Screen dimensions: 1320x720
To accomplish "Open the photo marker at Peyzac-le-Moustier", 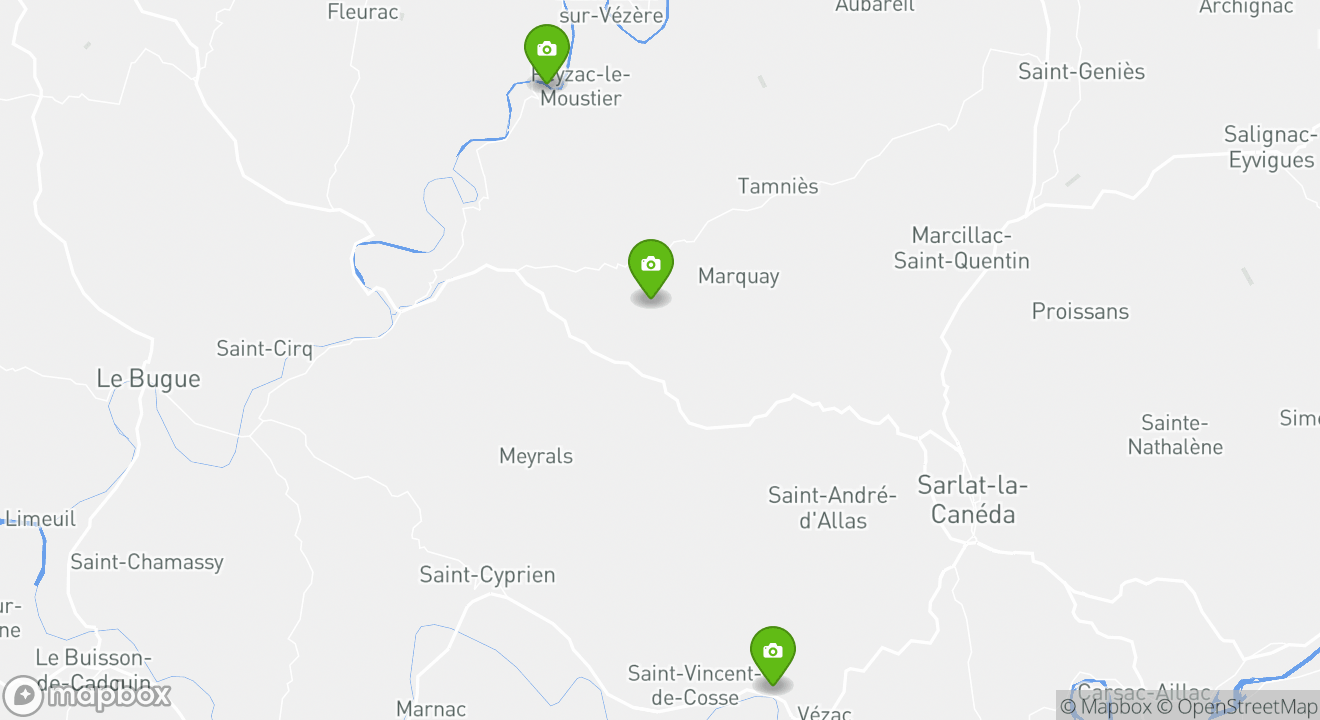I will [546, 51].
